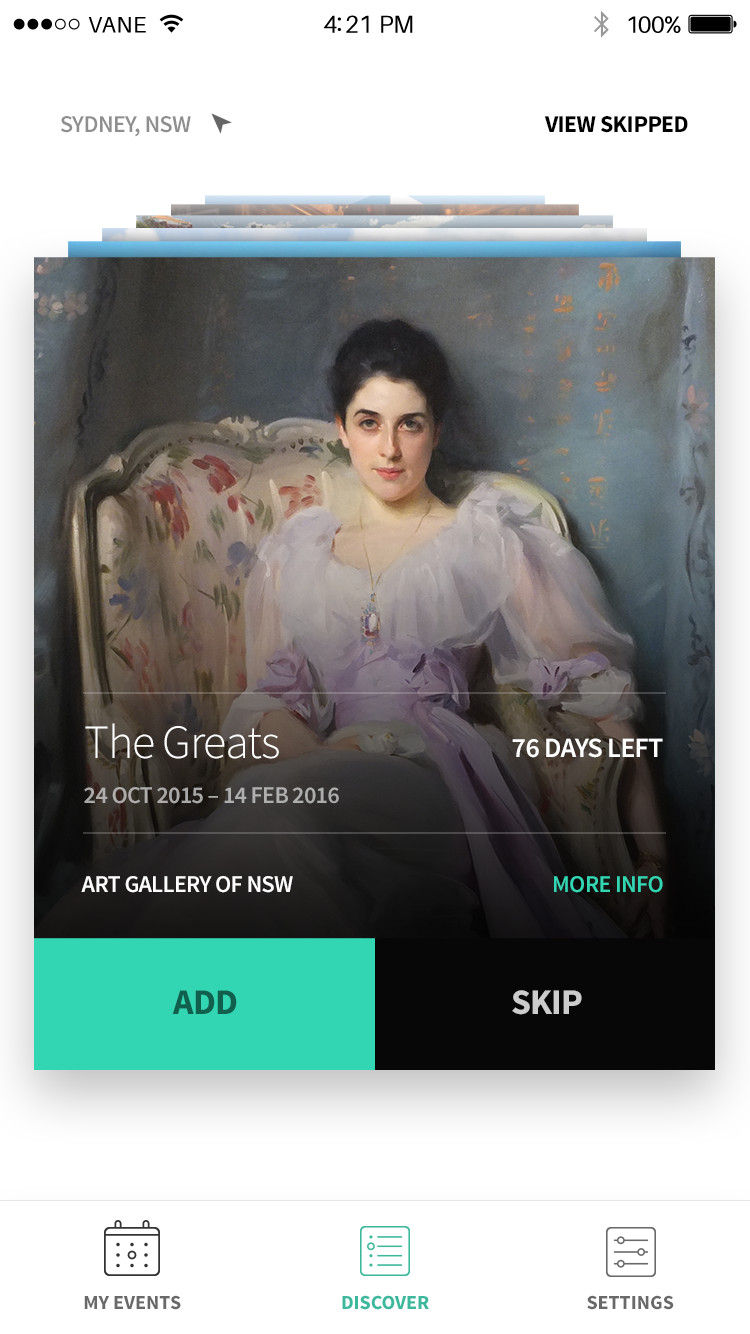Image resolution: width=750 pixels, height=1334 pixels.
Task: Open View Skipped list
Action: 616,124
